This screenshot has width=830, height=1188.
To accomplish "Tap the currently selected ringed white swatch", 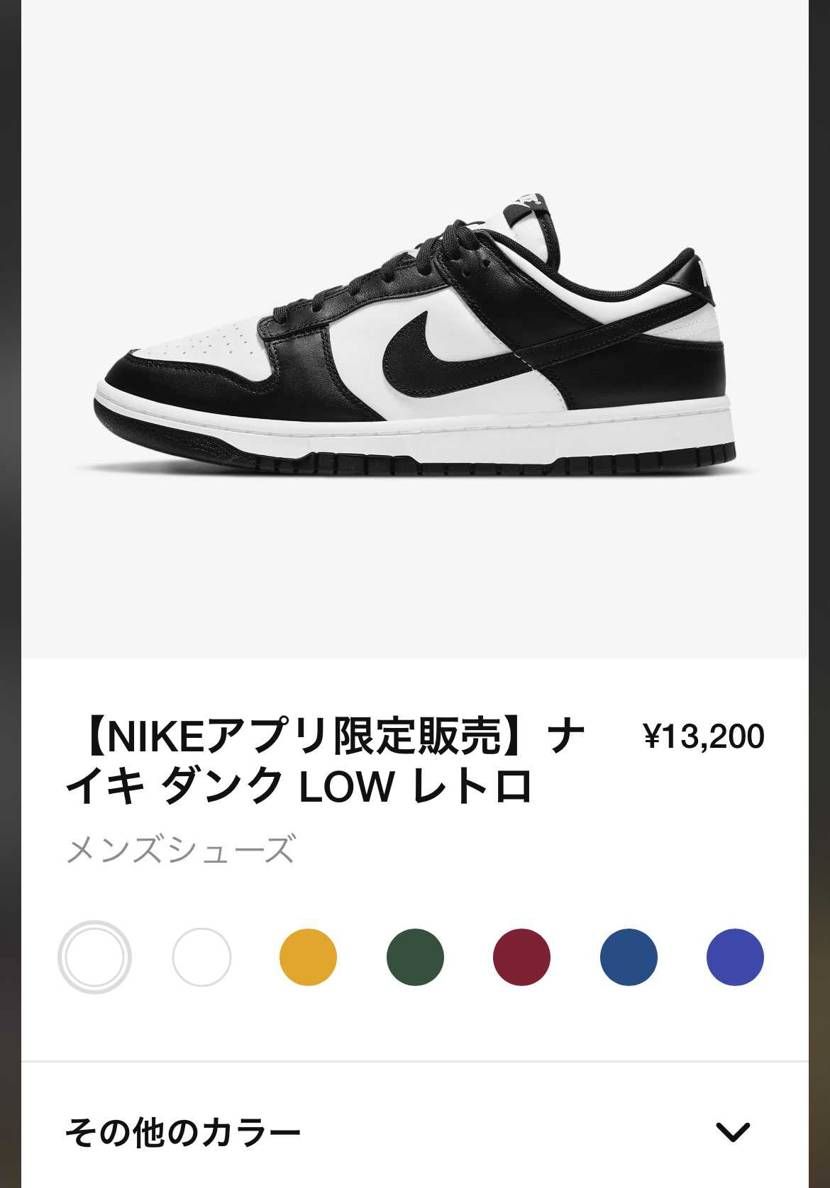I will click(x=96, y=957).
